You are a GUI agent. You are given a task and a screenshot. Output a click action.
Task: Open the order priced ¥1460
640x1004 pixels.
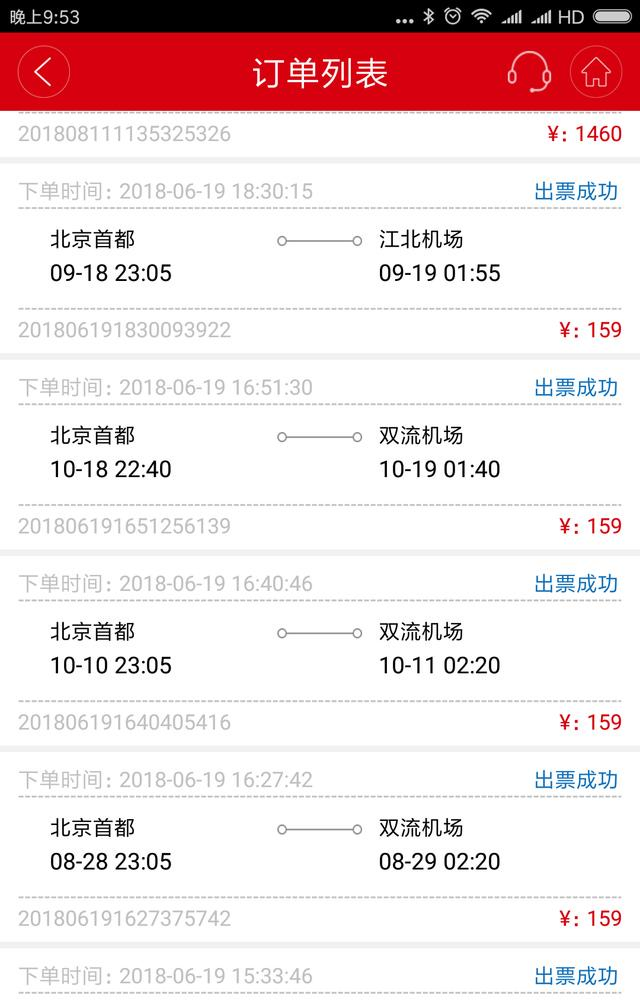pyautogui.click(x=320, y=134)
